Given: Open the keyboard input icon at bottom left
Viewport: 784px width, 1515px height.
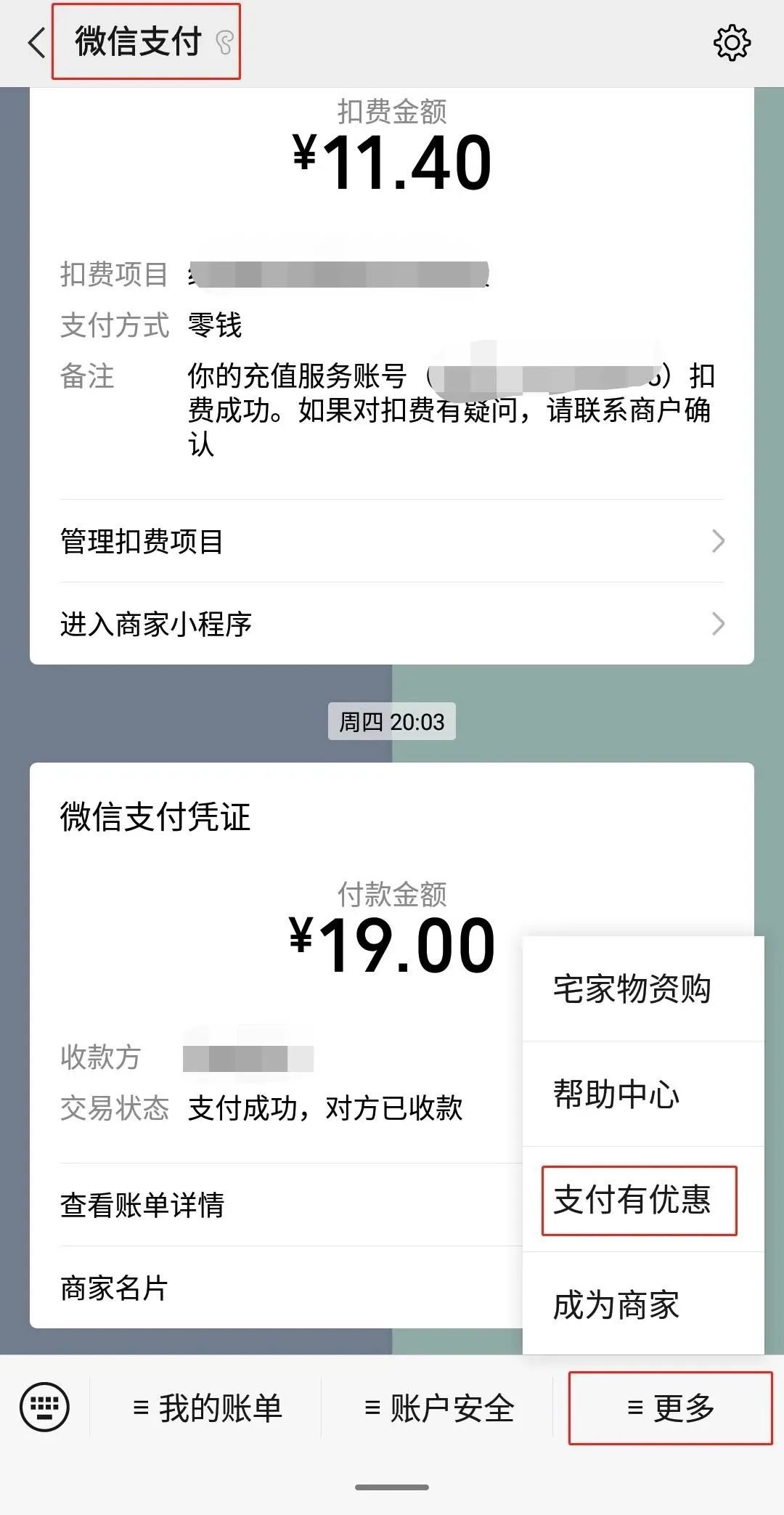Looking at the screenshot, I should [46, 1407].
